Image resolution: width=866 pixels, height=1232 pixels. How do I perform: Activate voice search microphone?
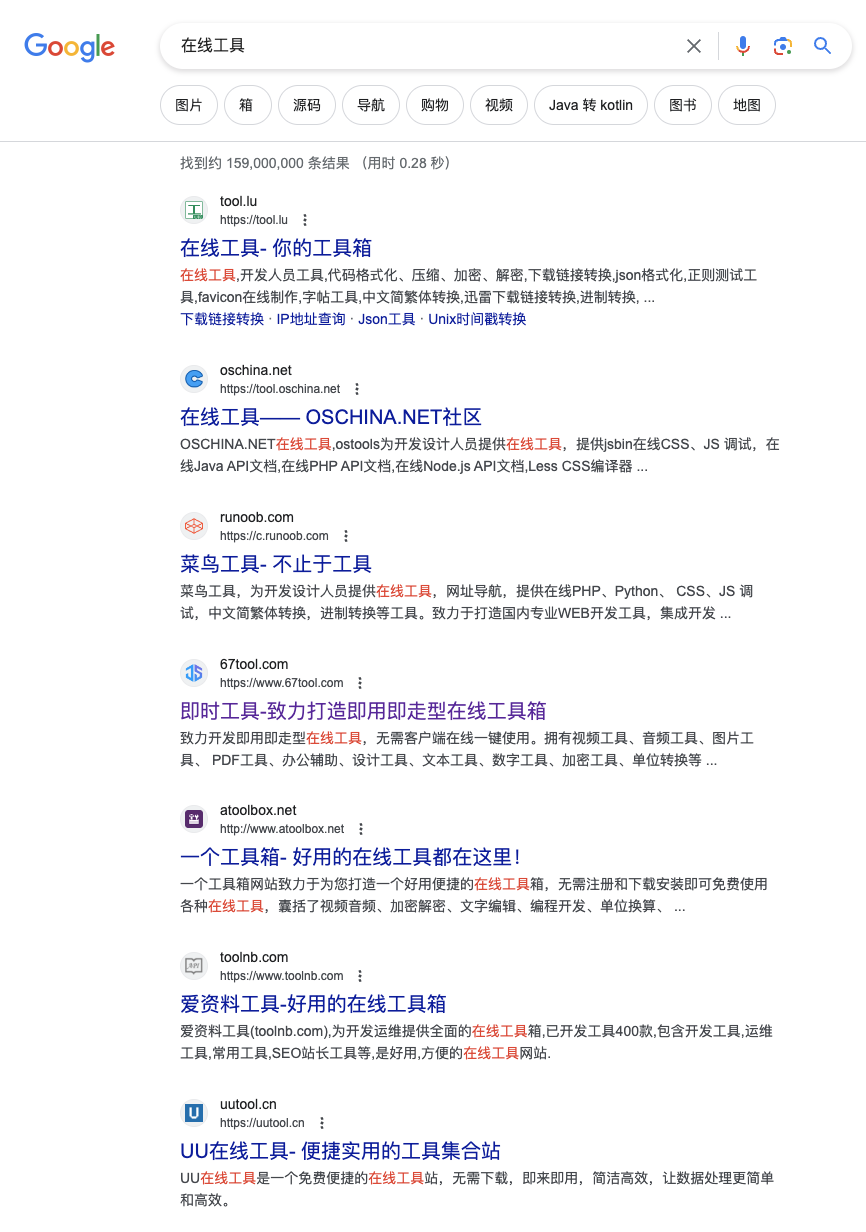(x=742, y=46)
